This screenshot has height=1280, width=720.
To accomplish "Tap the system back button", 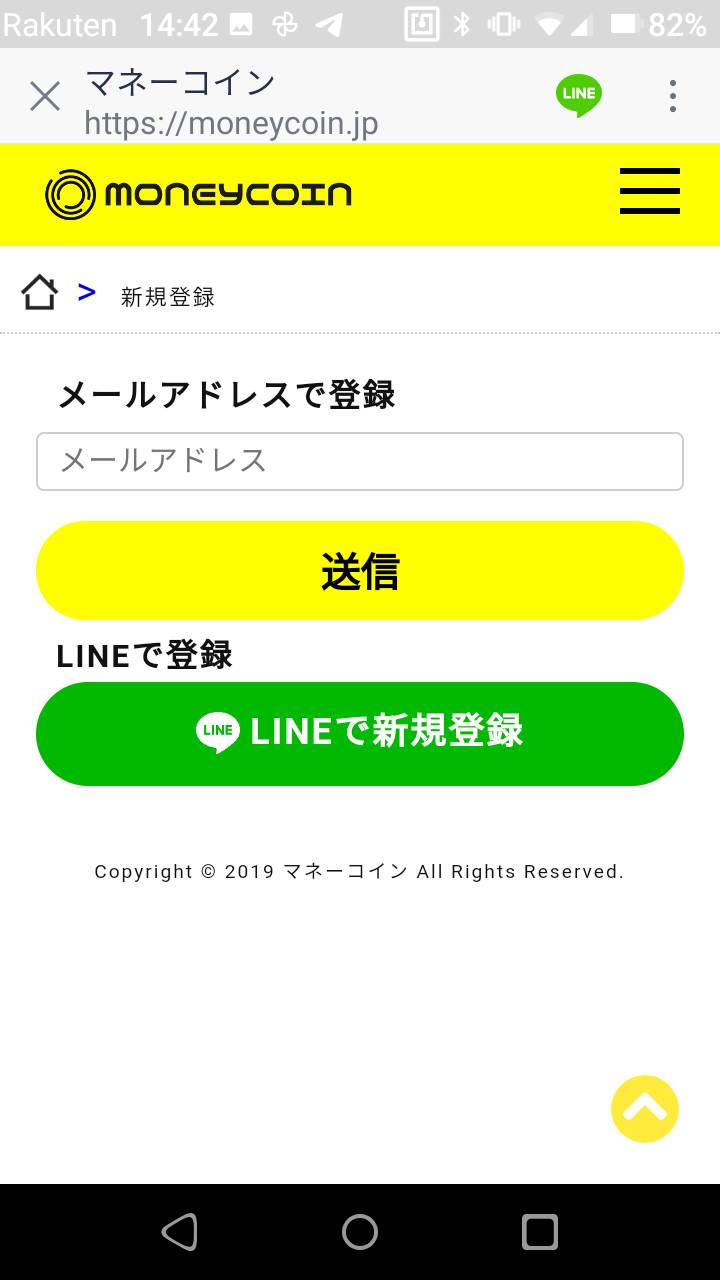I will (180, 1232).
